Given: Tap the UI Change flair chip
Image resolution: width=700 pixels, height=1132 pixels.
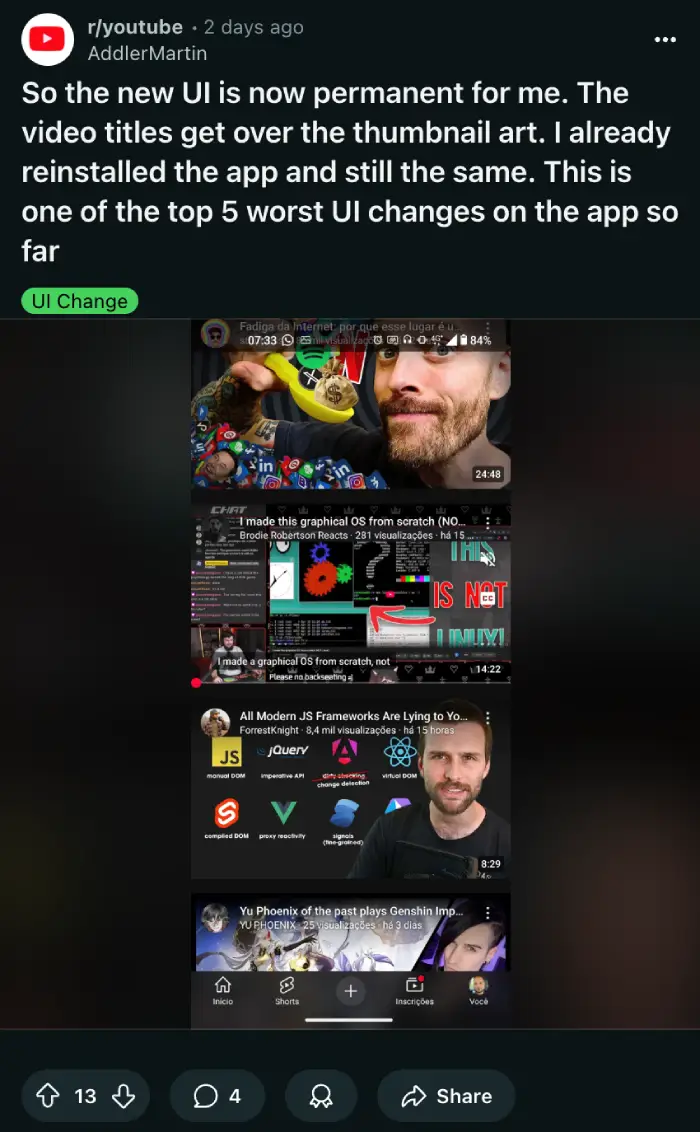Looking at the screenshot, I should pos(79,301).
